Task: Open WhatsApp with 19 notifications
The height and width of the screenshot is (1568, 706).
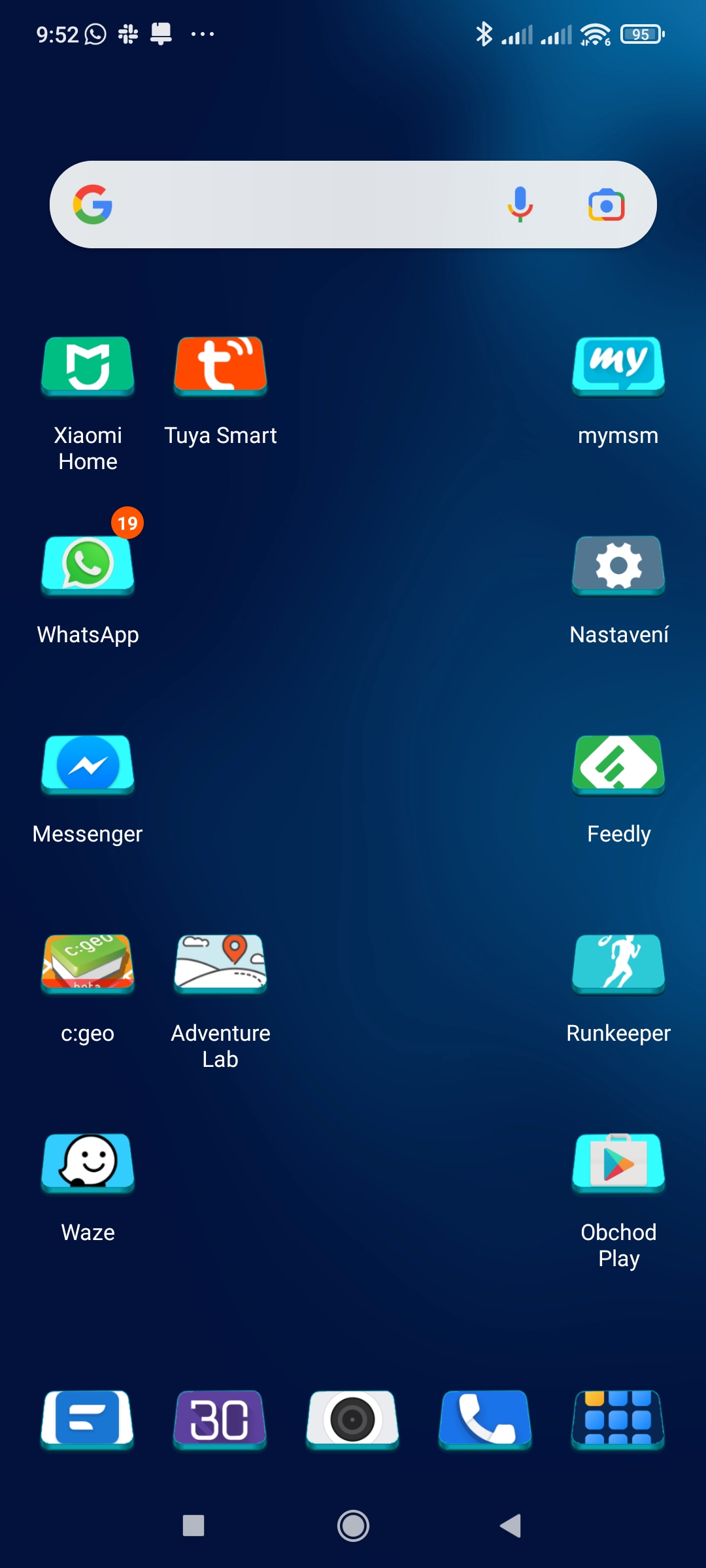Action: (x=88, y=565)
